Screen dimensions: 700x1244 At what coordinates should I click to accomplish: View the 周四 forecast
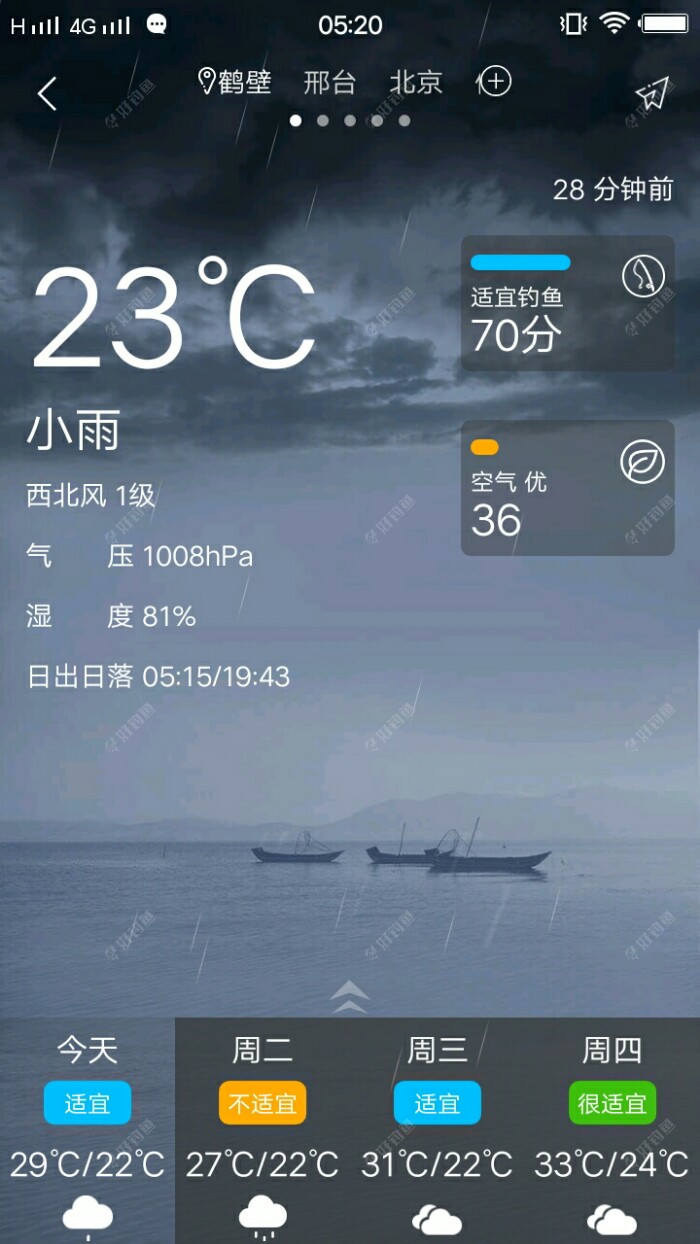[x=612, y=1130]
